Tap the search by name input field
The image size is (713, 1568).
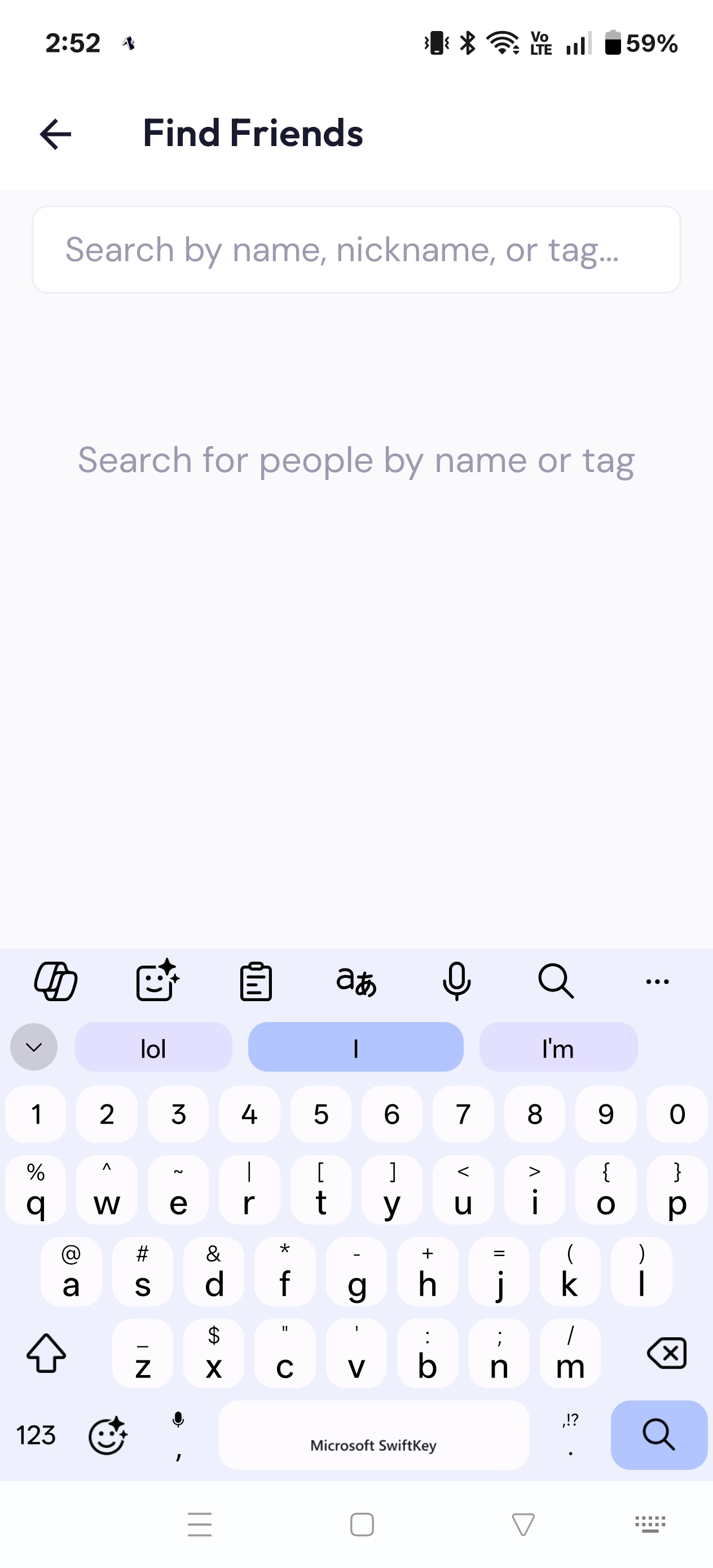356,249
